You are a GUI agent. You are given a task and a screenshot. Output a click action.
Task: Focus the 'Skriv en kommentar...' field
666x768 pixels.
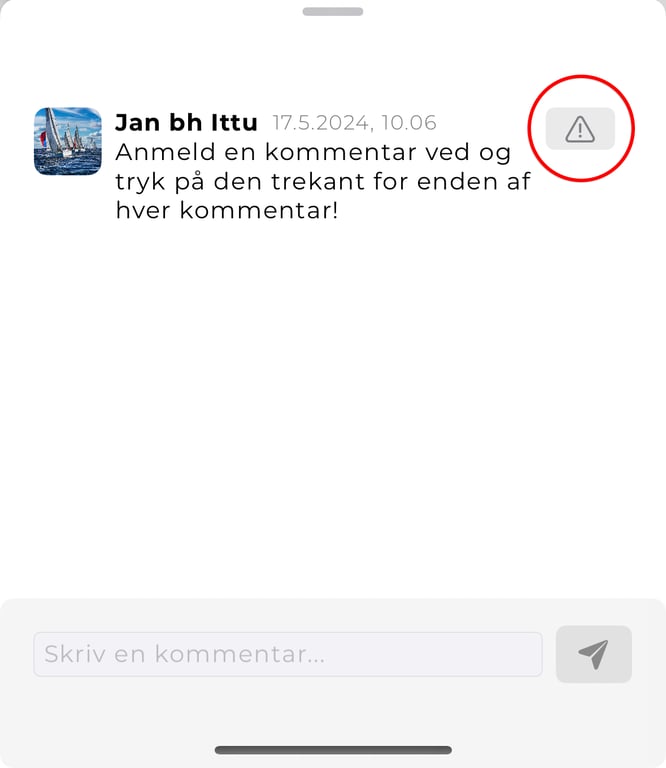(288, 654)
